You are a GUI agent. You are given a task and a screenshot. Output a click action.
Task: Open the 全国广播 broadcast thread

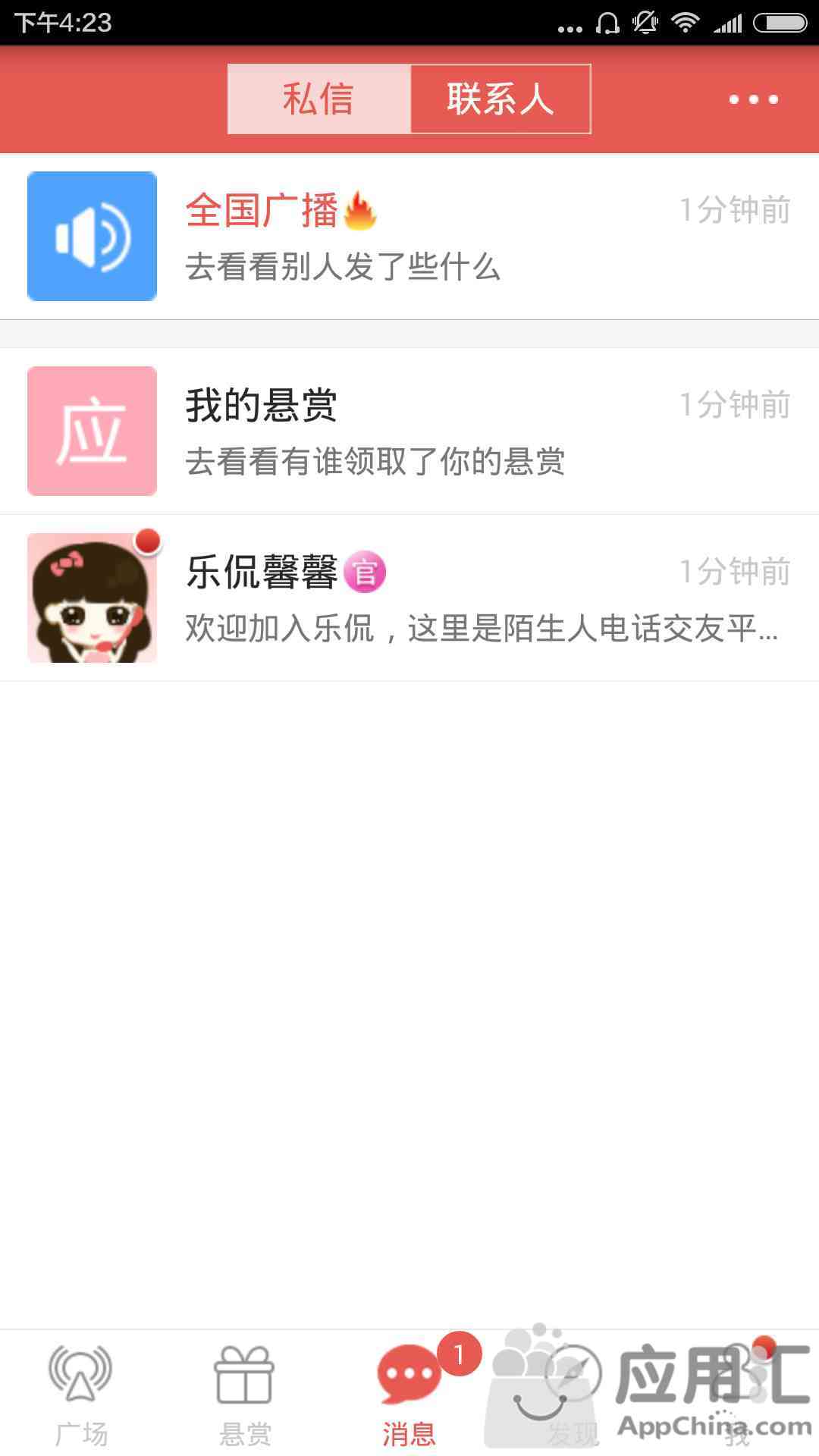tap(409, 237)
